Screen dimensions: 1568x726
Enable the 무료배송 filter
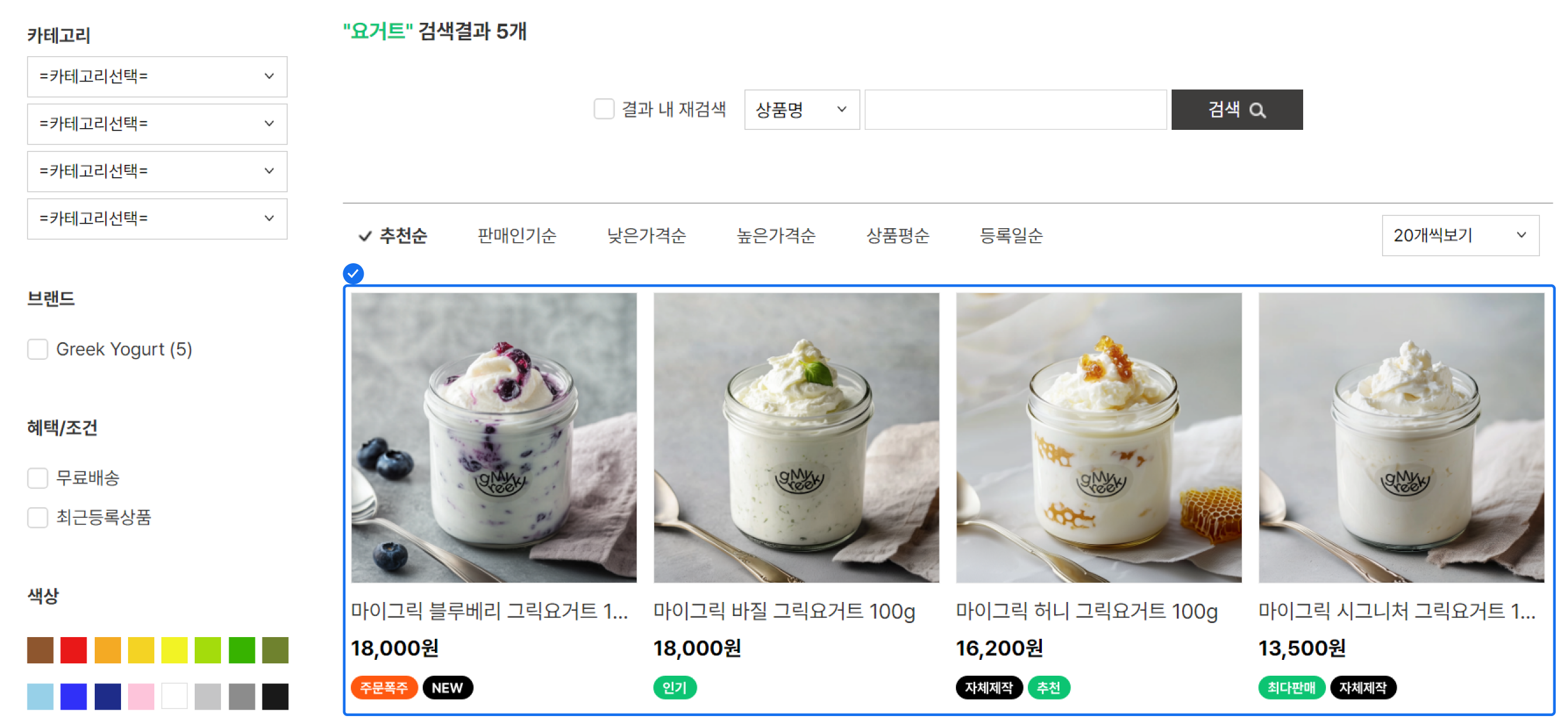(x=38, y=478)
